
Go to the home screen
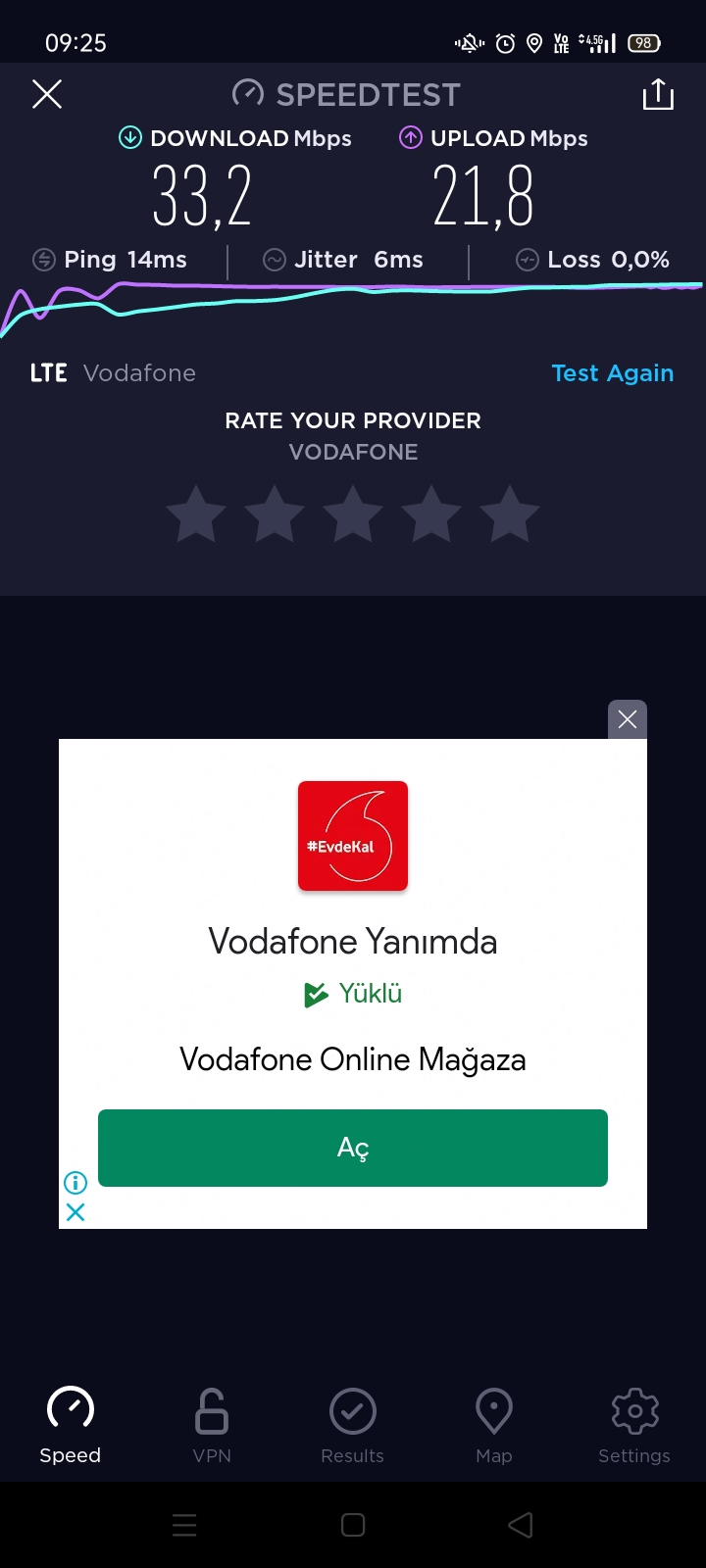click(353, 1525)
